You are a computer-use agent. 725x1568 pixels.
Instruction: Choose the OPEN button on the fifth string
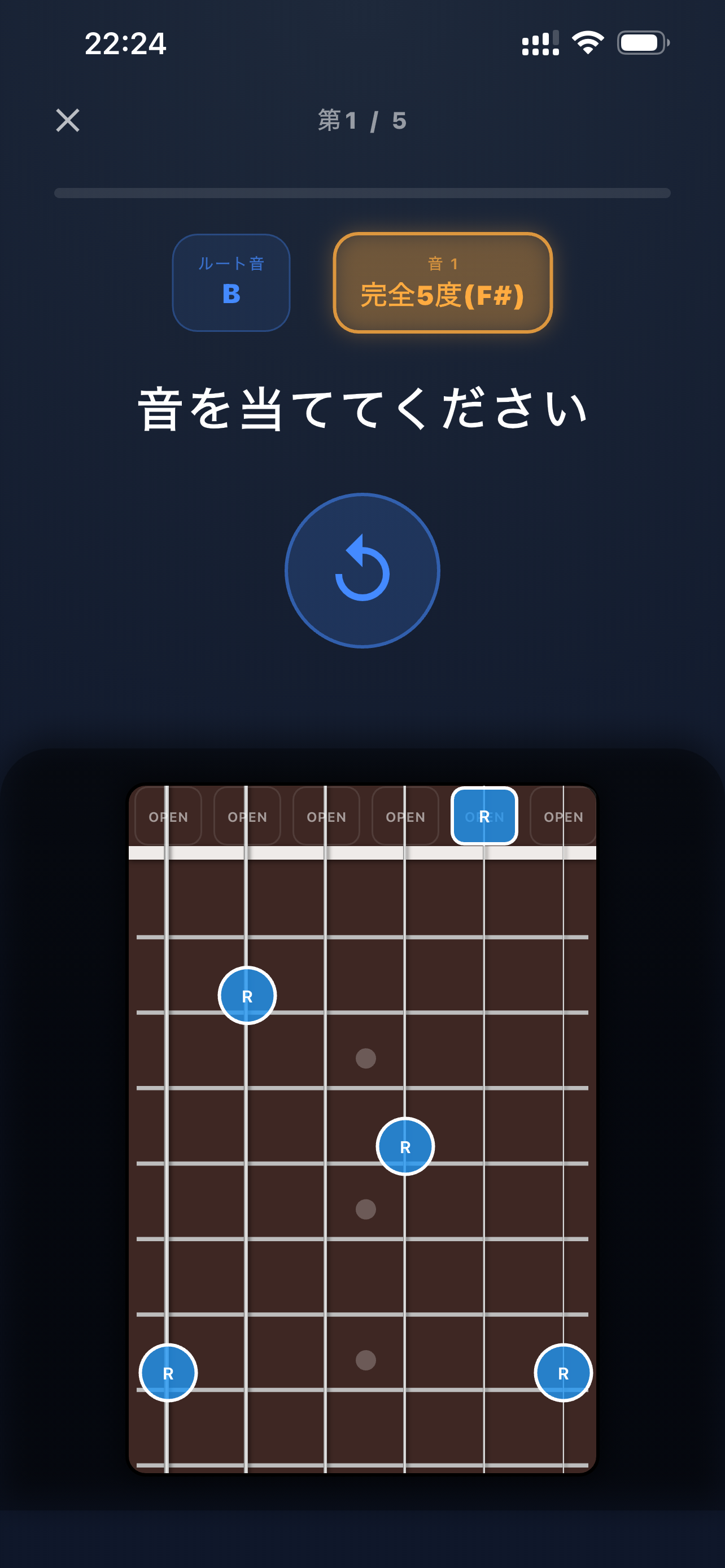(x=247, y=816)
